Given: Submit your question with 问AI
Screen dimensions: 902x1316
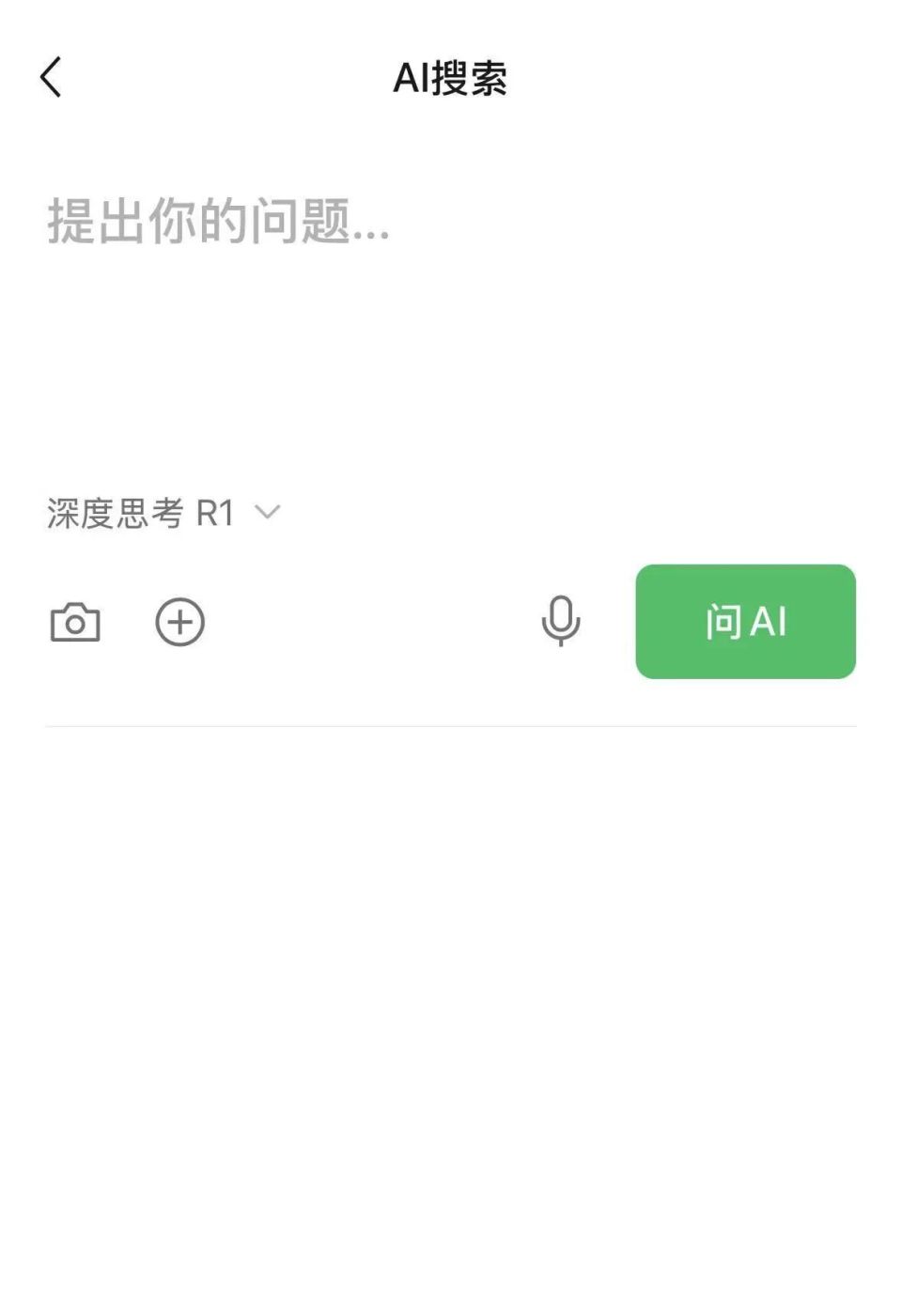Looking at the screenshot, I should [x=745, y=622].
